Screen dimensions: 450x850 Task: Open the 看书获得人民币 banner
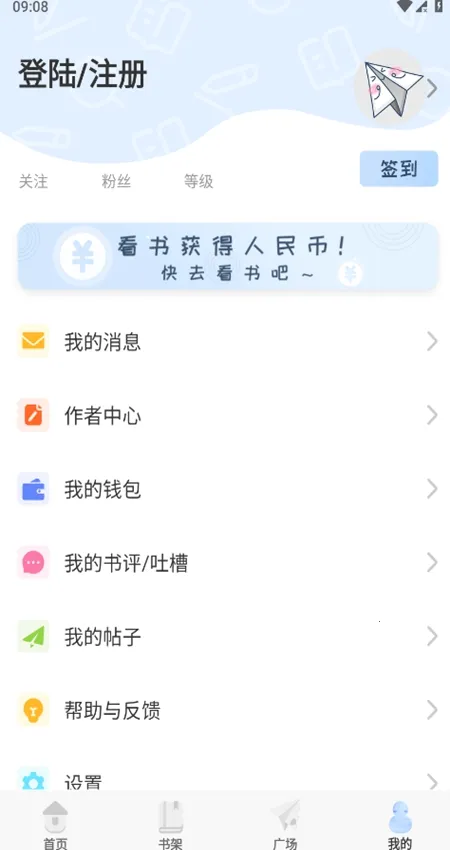[228, 256]
